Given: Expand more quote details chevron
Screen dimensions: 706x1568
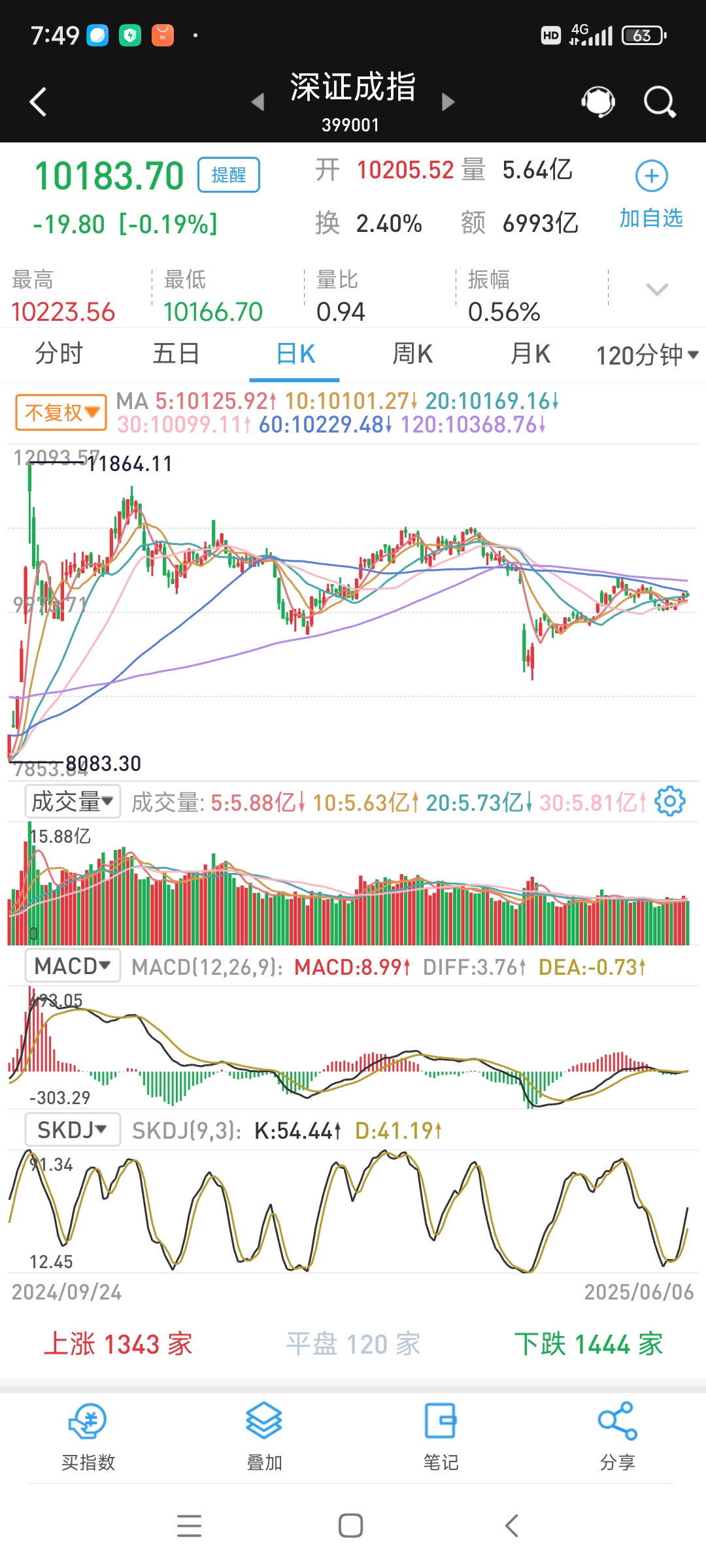Looking at the screenshot, I should (x=656, y=289).
